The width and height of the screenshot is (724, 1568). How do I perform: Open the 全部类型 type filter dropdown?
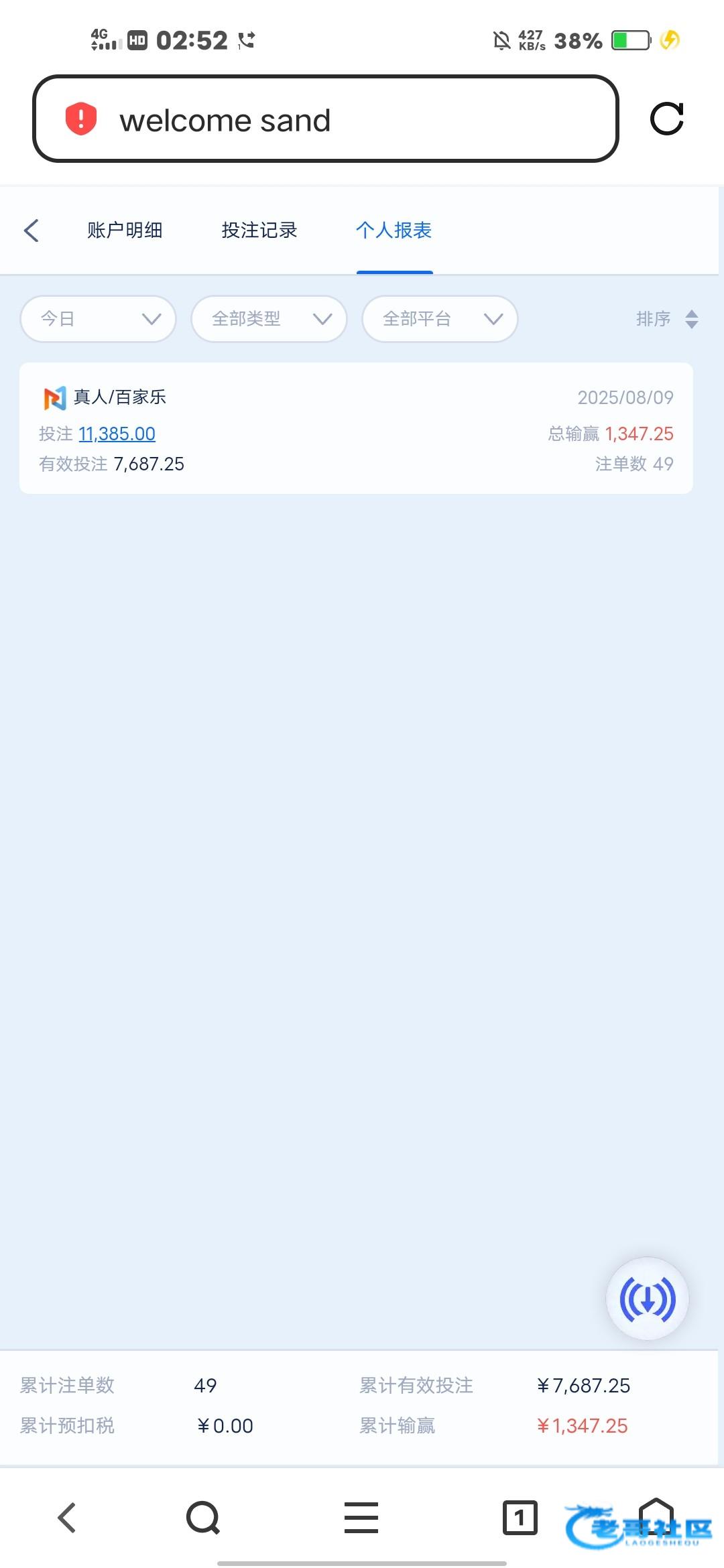269,319
